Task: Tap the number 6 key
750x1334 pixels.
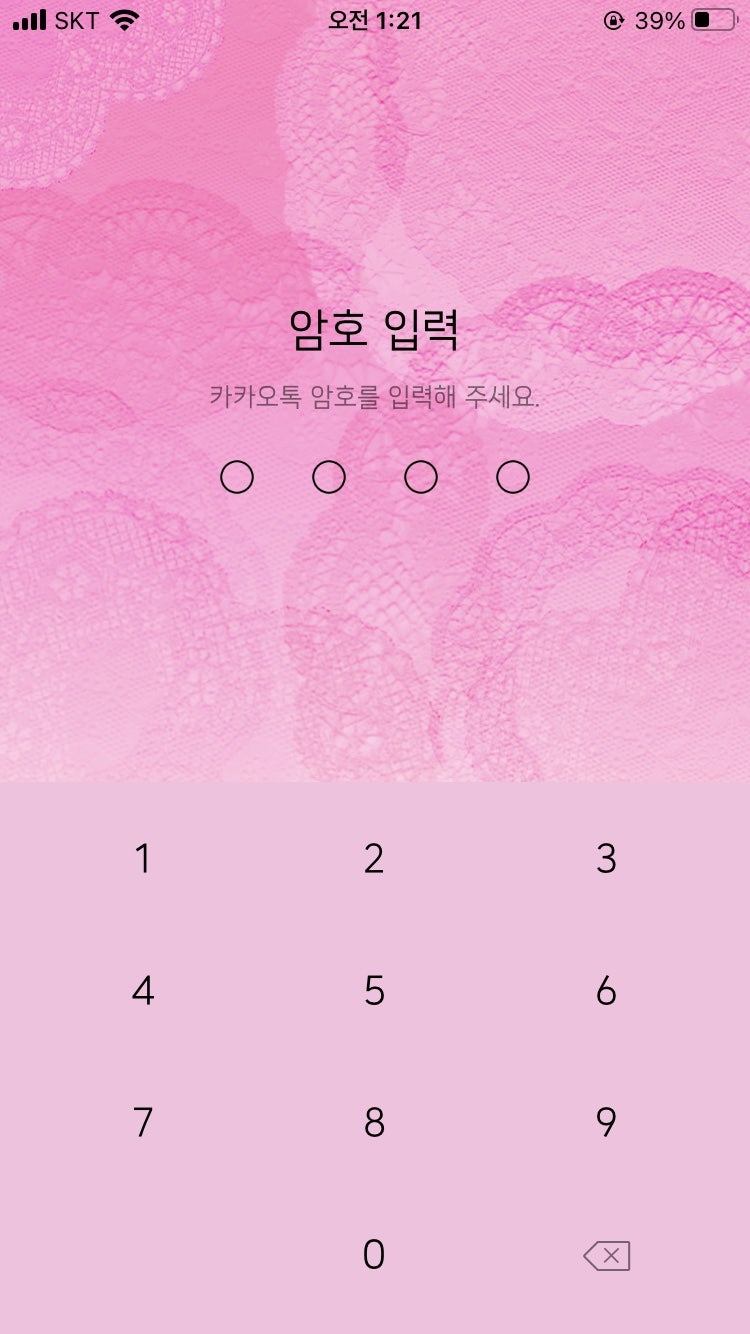Action: coord(606,991)
